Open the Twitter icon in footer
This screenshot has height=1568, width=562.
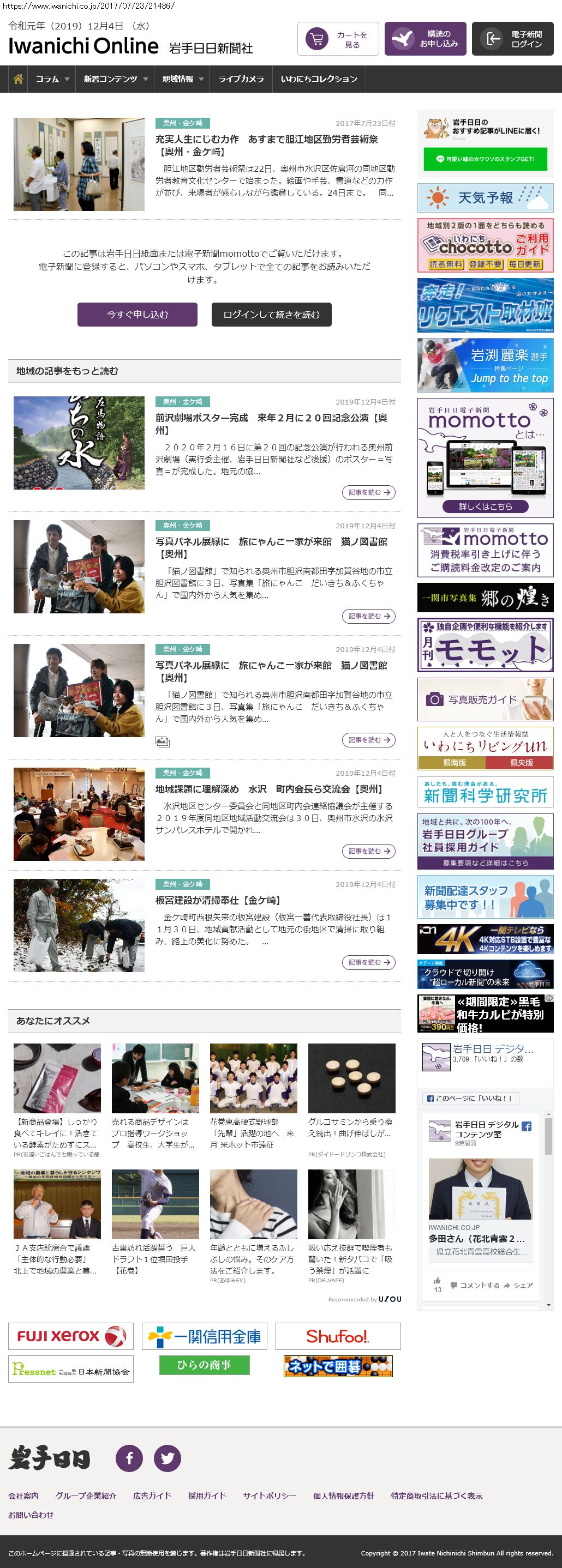[x=167, y=1458]
